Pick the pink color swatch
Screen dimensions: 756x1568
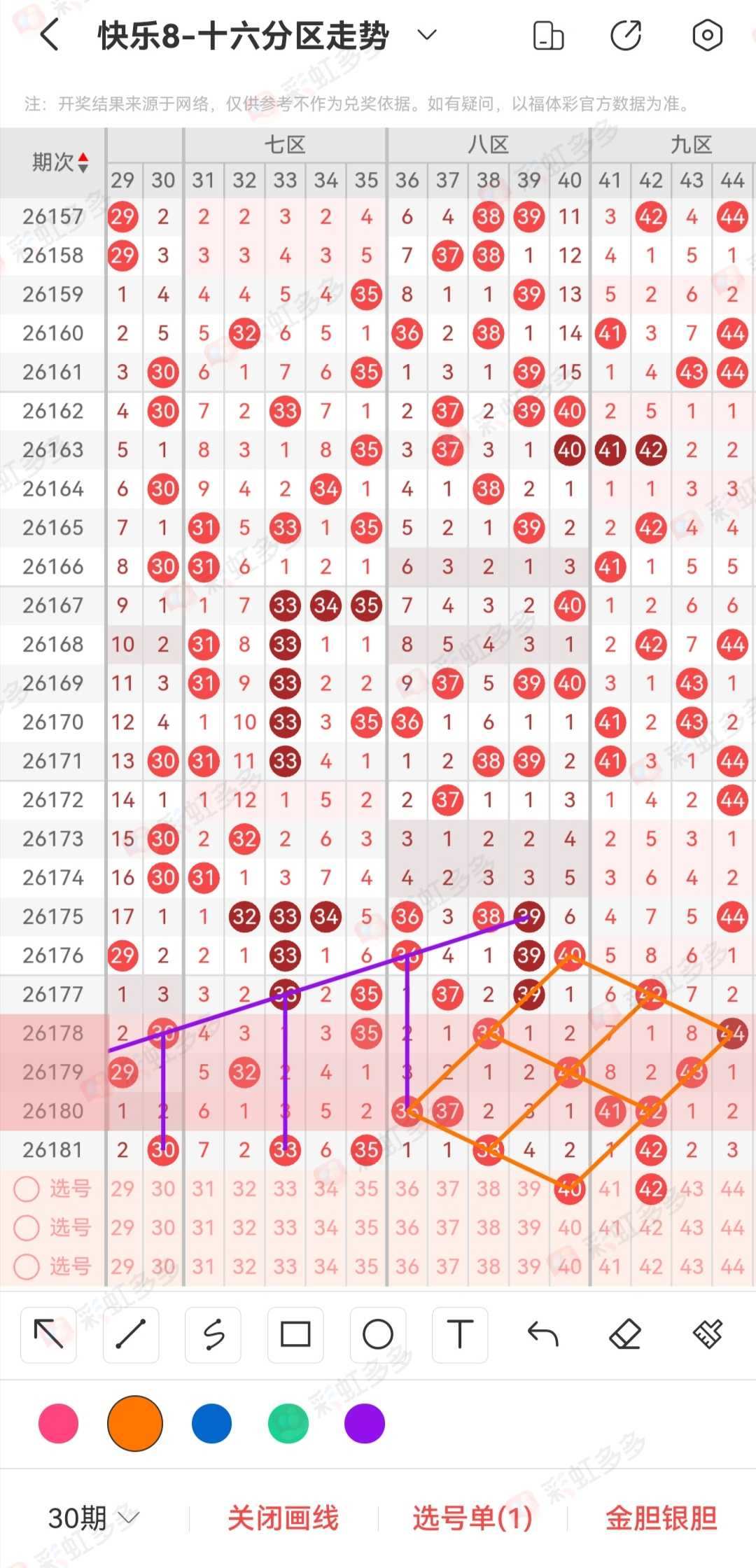click(58, 1423)
